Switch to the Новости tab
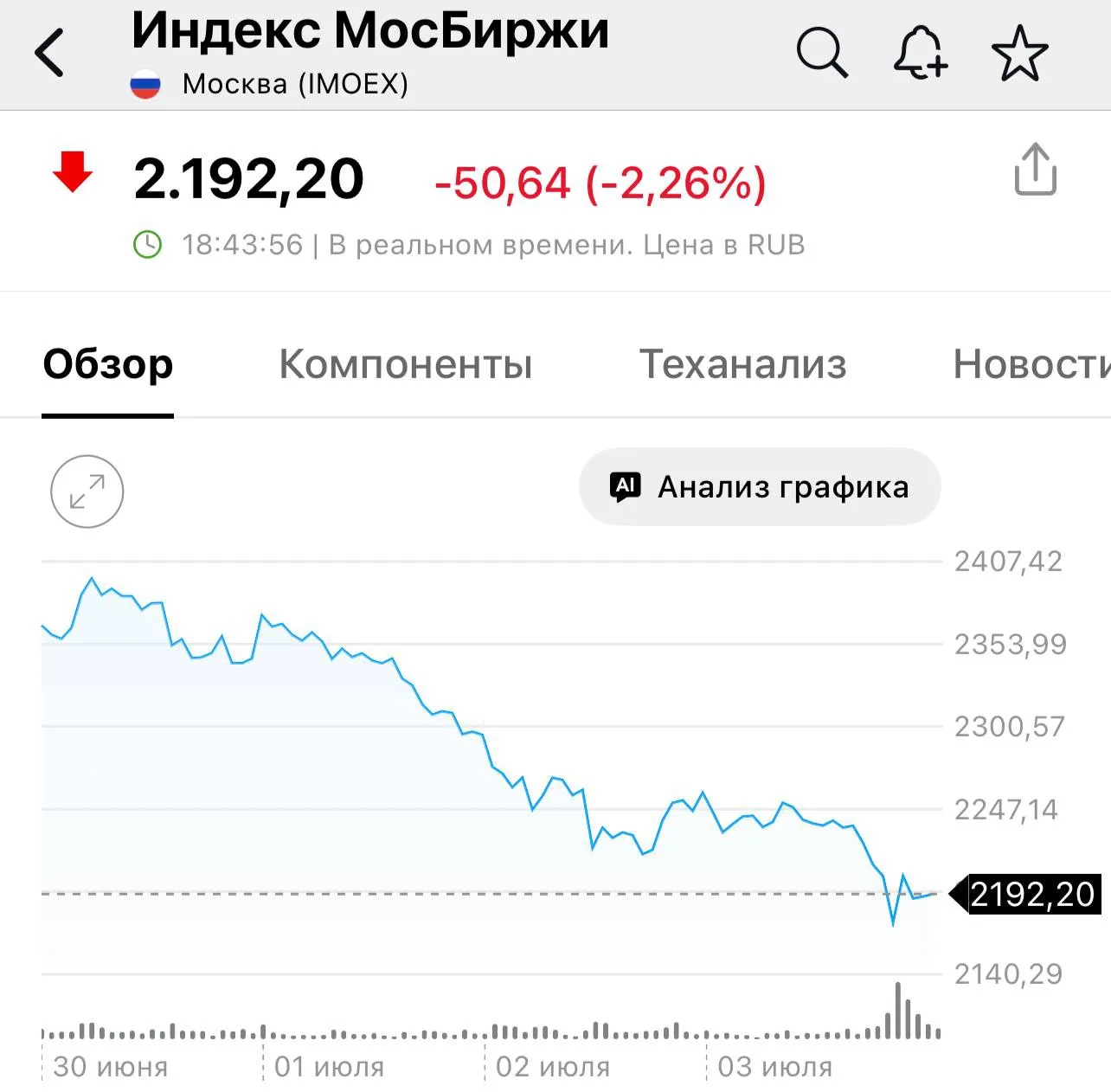This screenshot has width=1111, height=1092. (x=1031, y=364)
